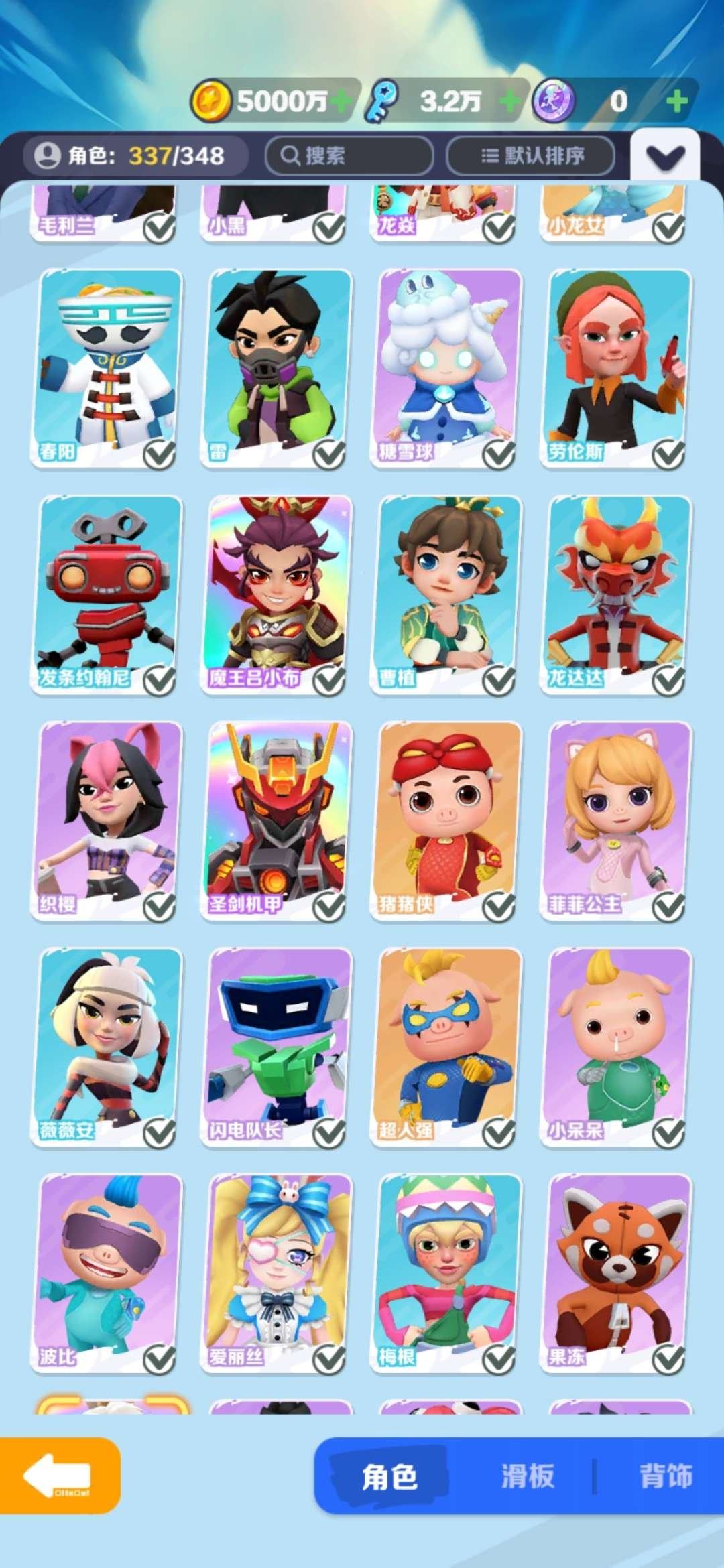Choose the 菲菲公主 character card

point(616,820)
